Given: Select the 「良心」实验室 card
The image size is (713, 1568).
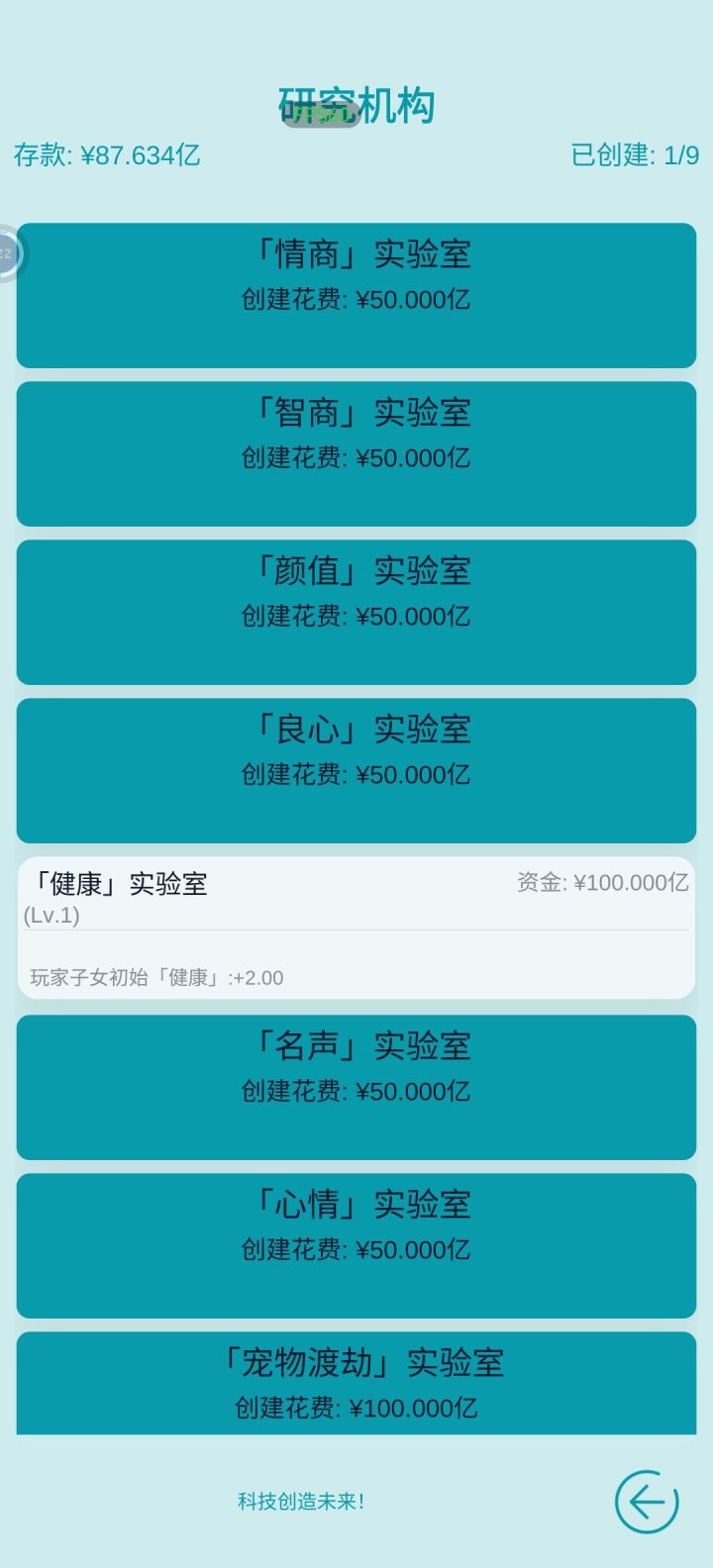Looking at the screenshot, I should 356,770.
